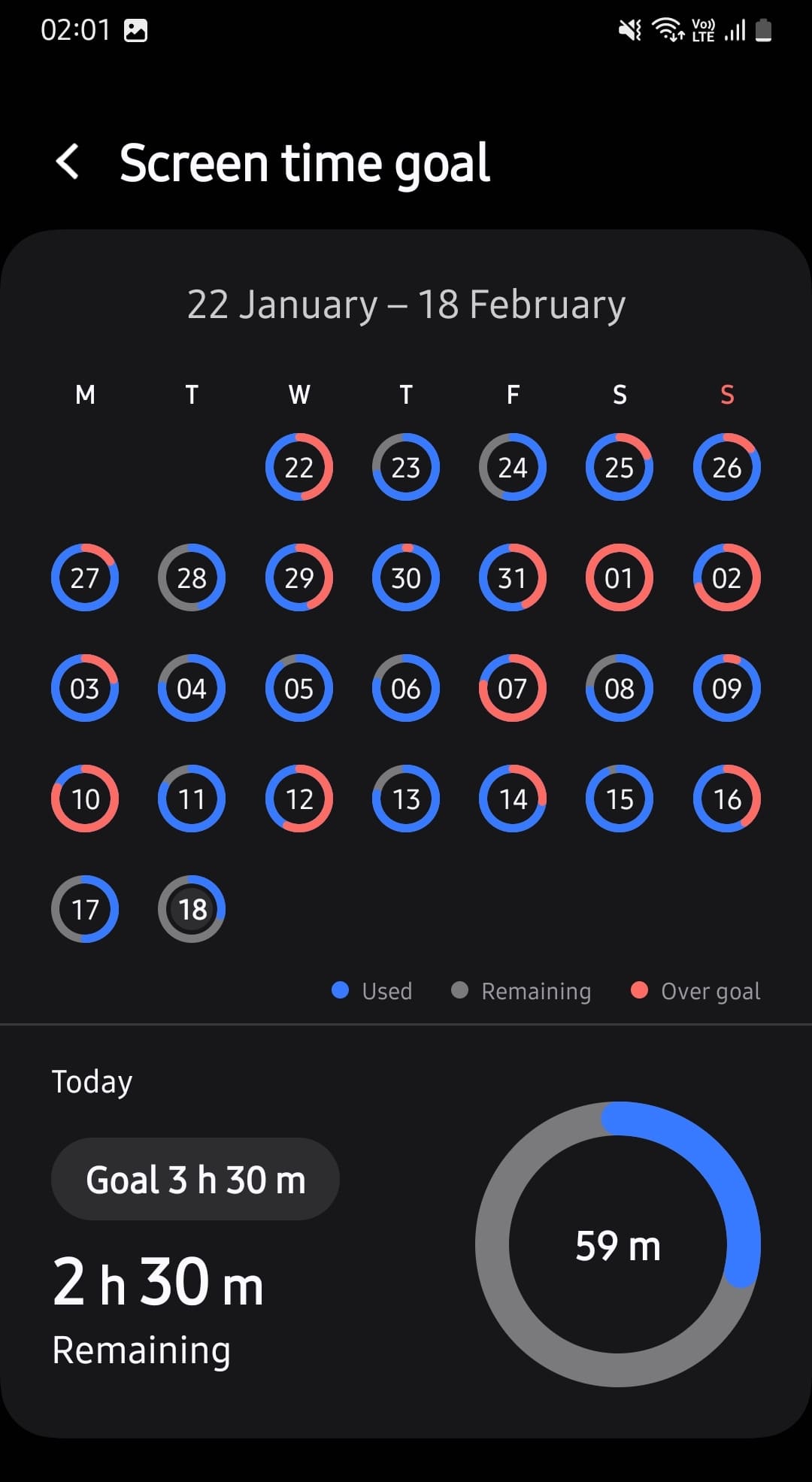This screenshot has width=812, height=1482.
Task: Select day 10 in the calendar
Action: [85, 799]
